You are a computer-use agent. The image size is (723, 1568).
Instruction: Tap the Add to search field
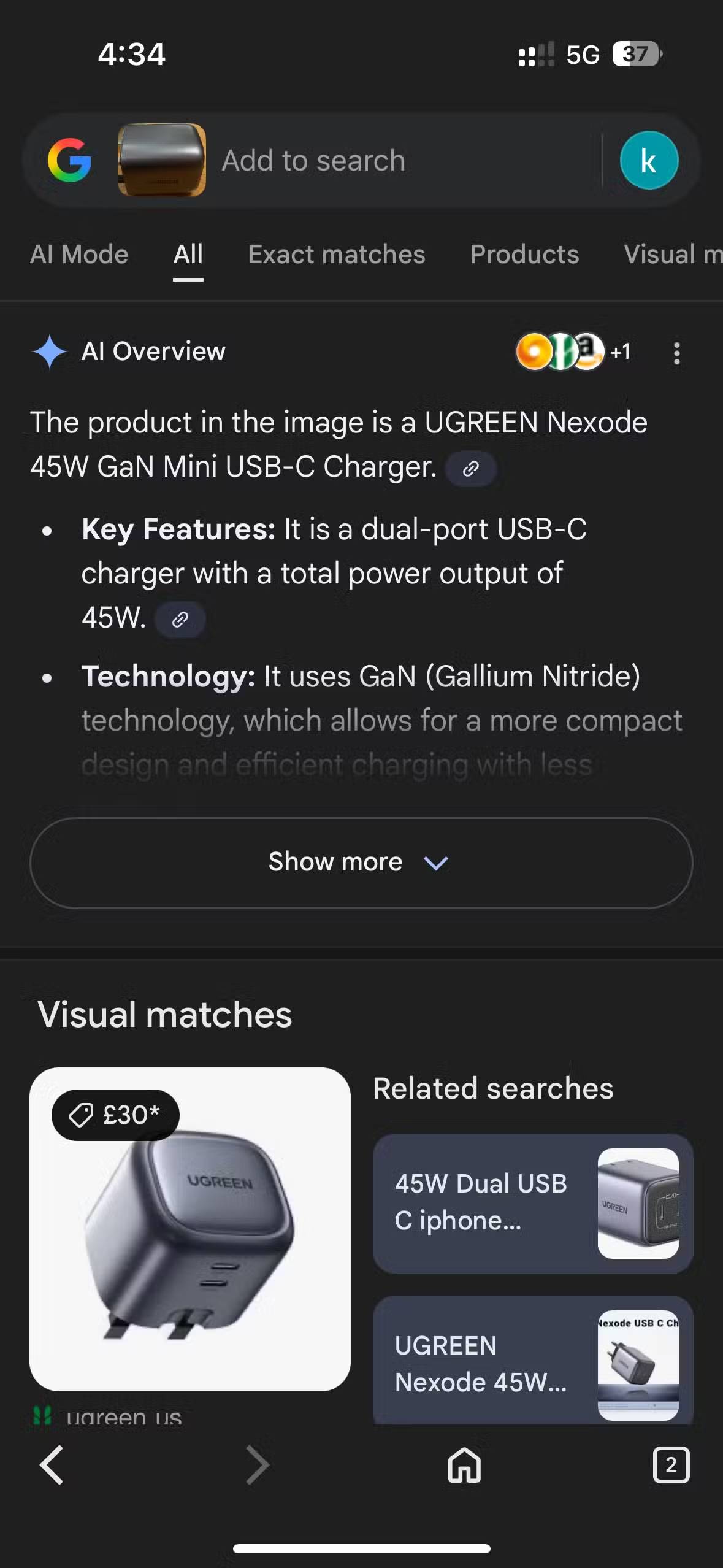[313, 160]
